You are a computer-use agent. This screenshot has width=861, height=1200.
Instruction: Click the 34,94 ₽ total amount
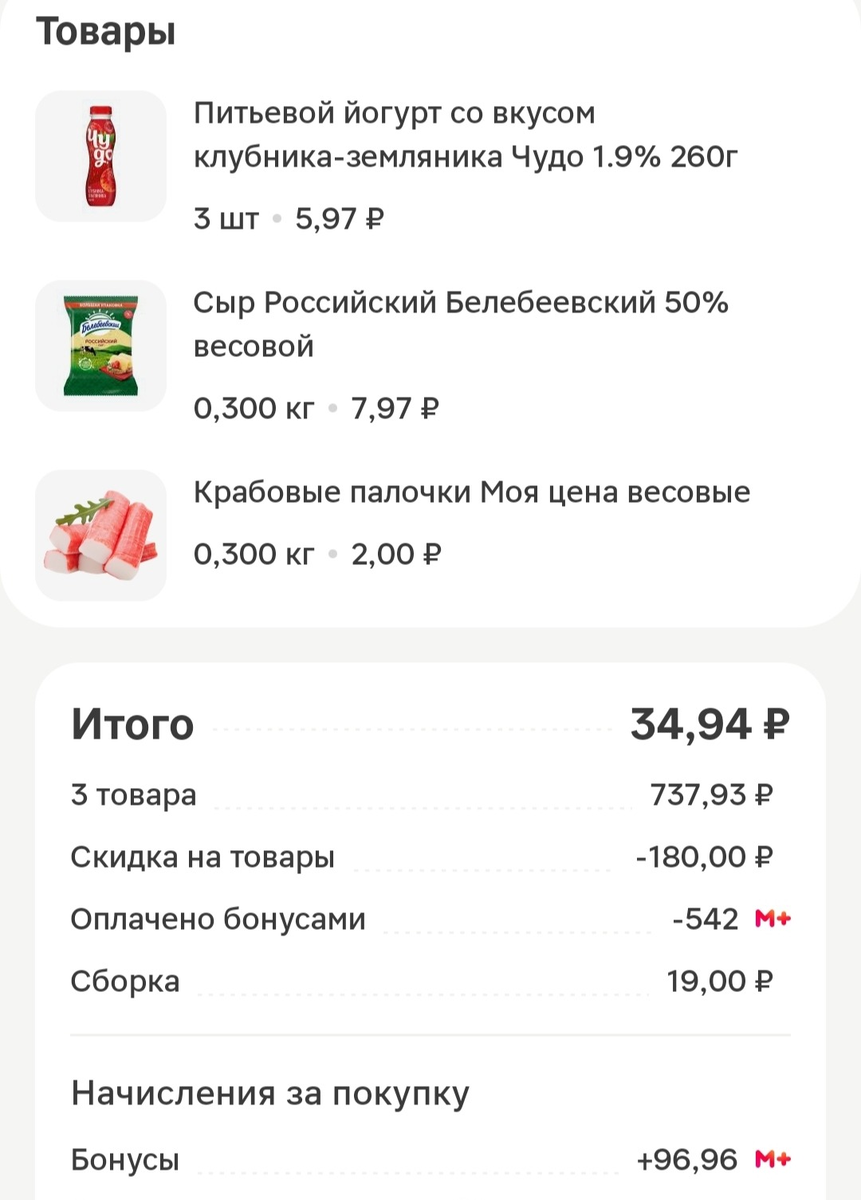712,721
